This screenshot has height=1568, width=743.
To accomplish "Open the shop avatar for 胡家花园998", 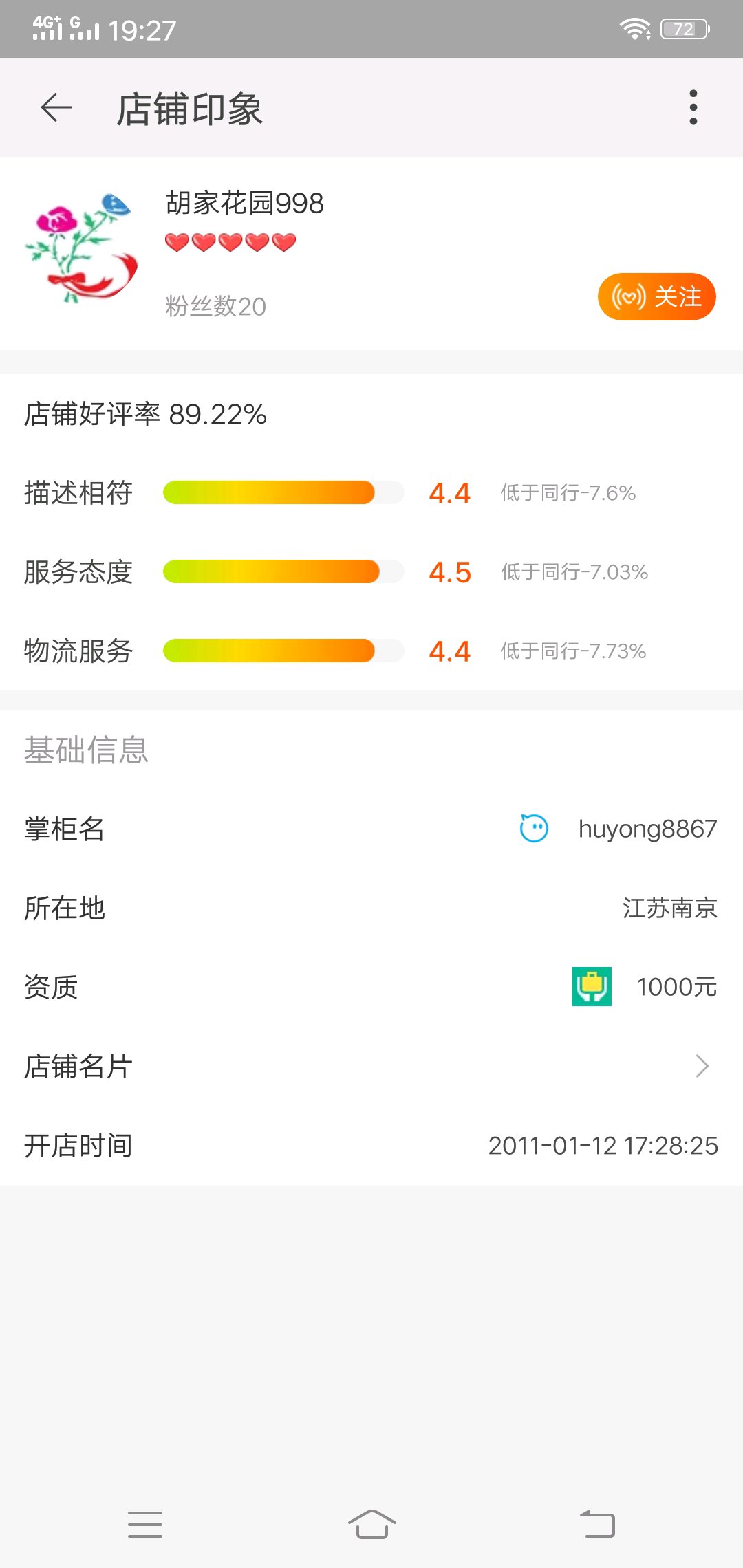I will pos(81,249).
